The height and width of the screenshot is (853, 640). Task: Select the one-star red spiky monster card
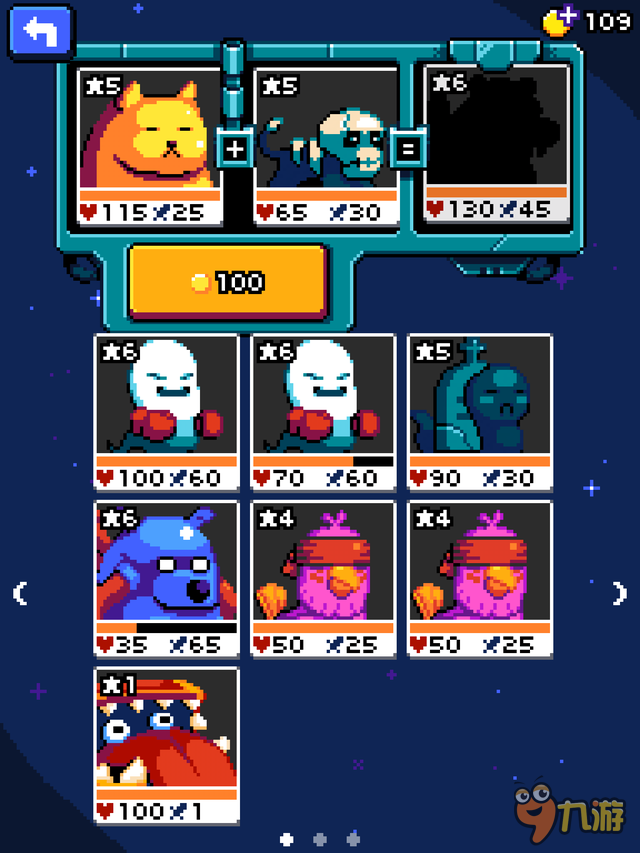(x=167, y=745)
